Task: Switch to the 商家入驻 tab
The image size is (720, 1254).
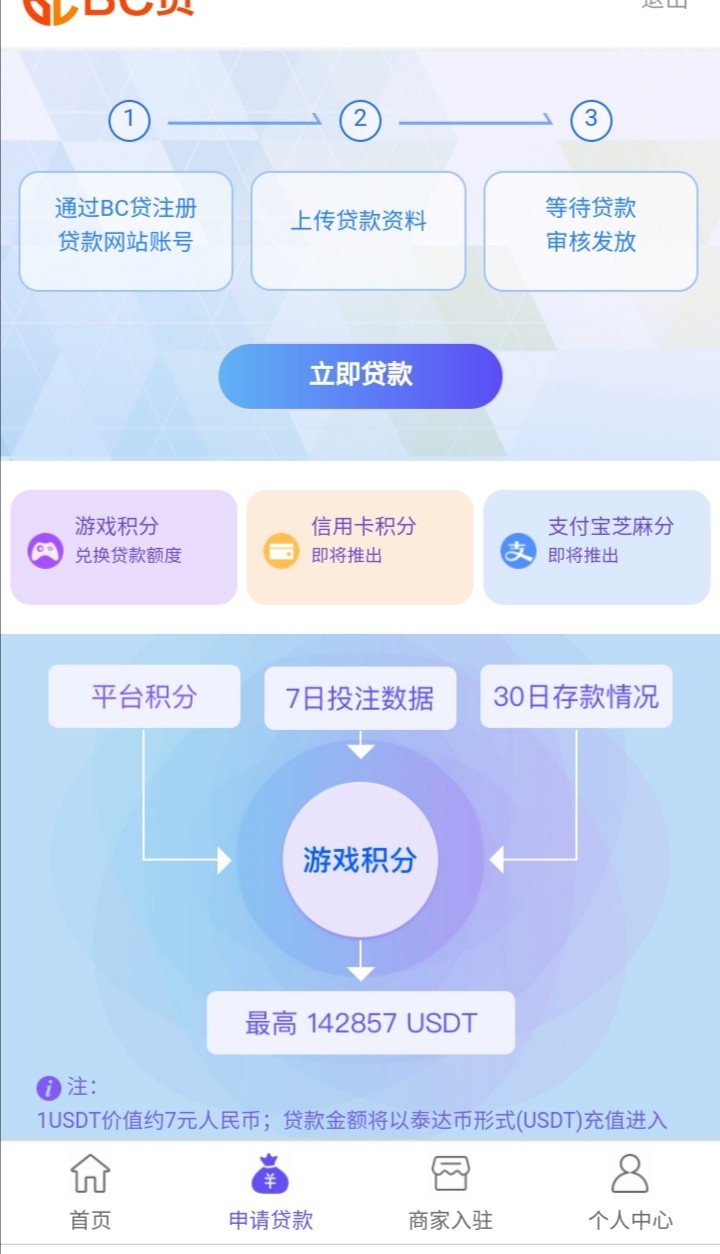Action: pos(450,1192)
